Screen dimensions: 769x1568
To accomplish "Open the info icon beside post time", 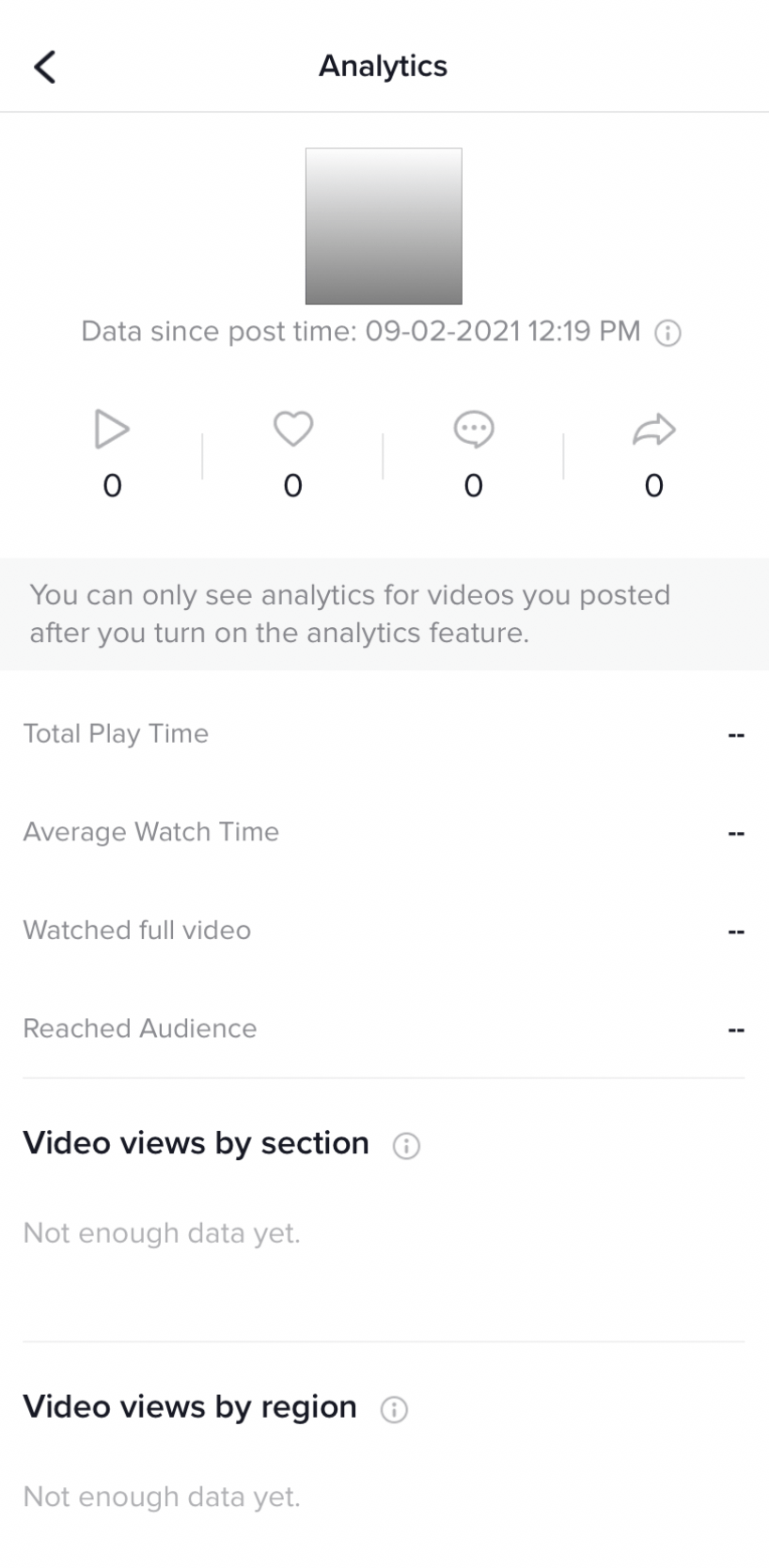I will pos(667,333).
